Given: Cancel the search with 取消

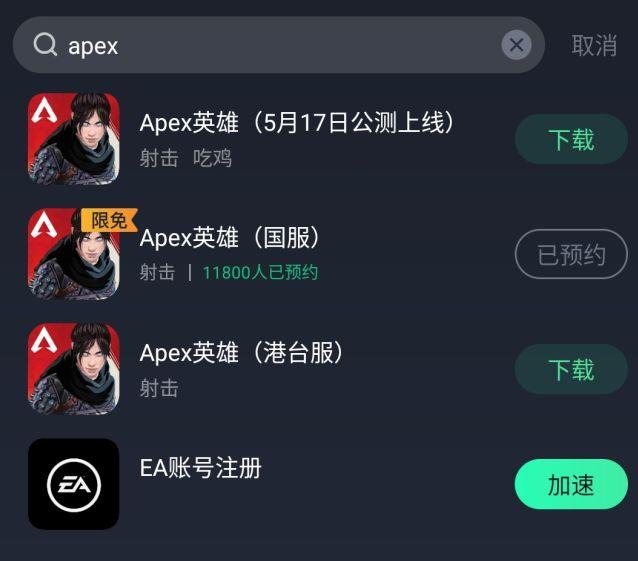Looking at the screenshot, I should point(594,45).
